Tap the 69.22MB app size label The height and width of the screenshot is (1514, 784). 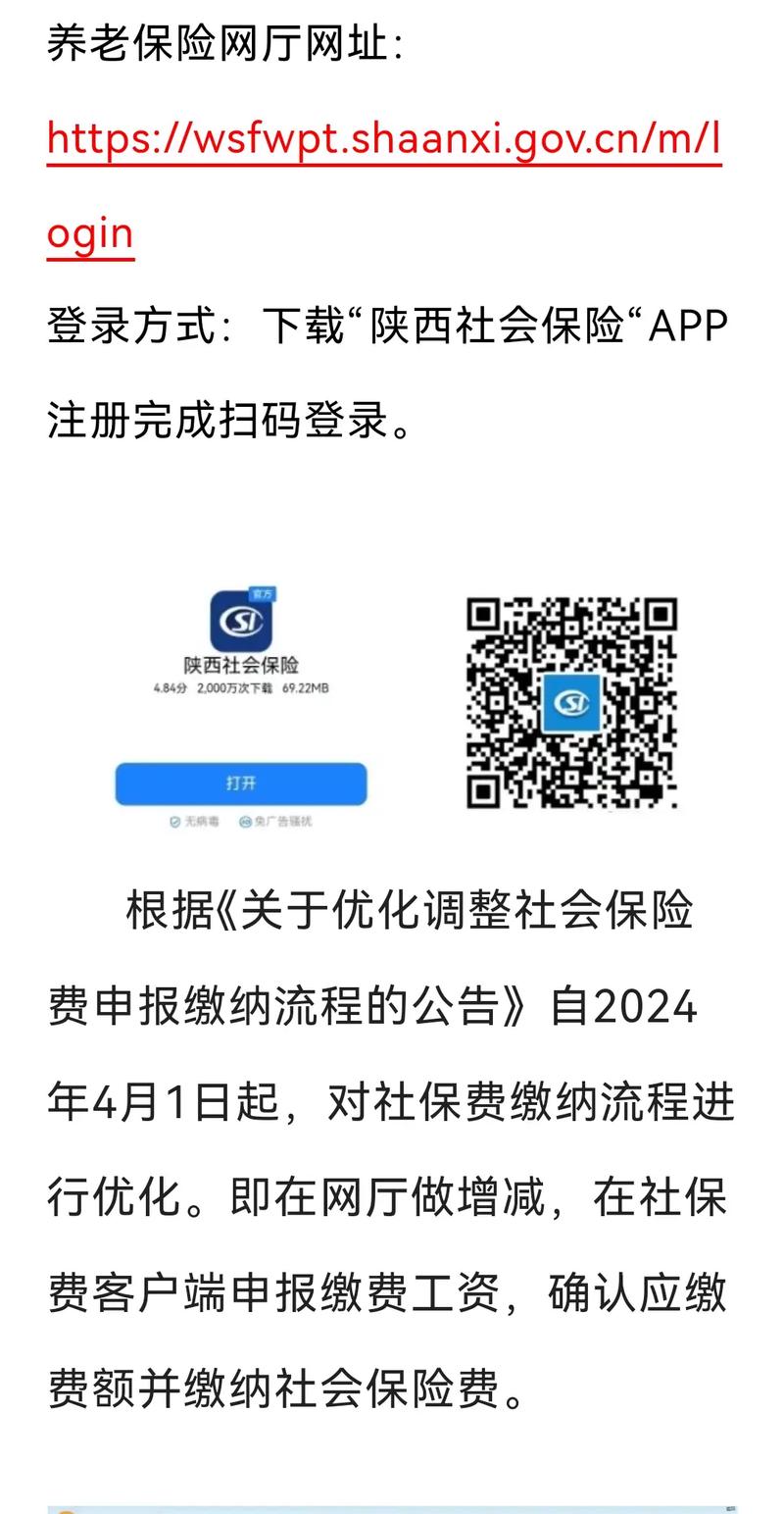tap(306, 686)
